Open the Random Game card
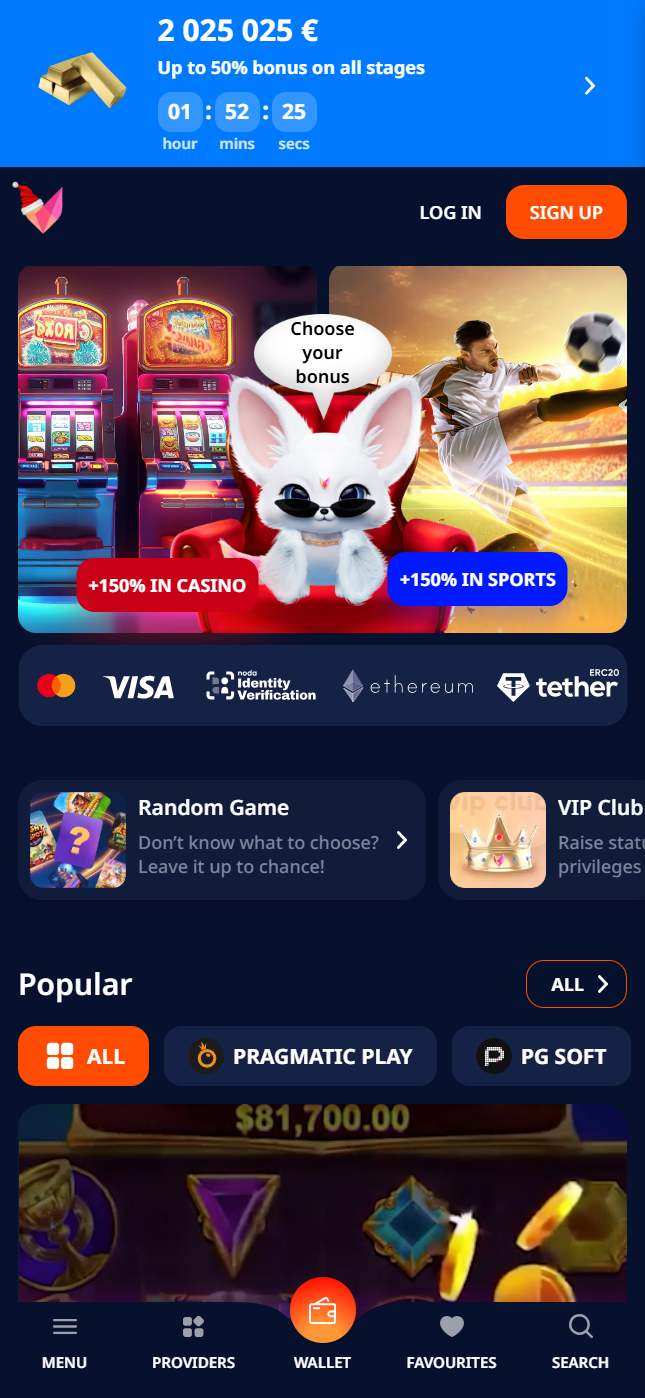Viewport: 645px width, 1398px height. coord(222,840)
